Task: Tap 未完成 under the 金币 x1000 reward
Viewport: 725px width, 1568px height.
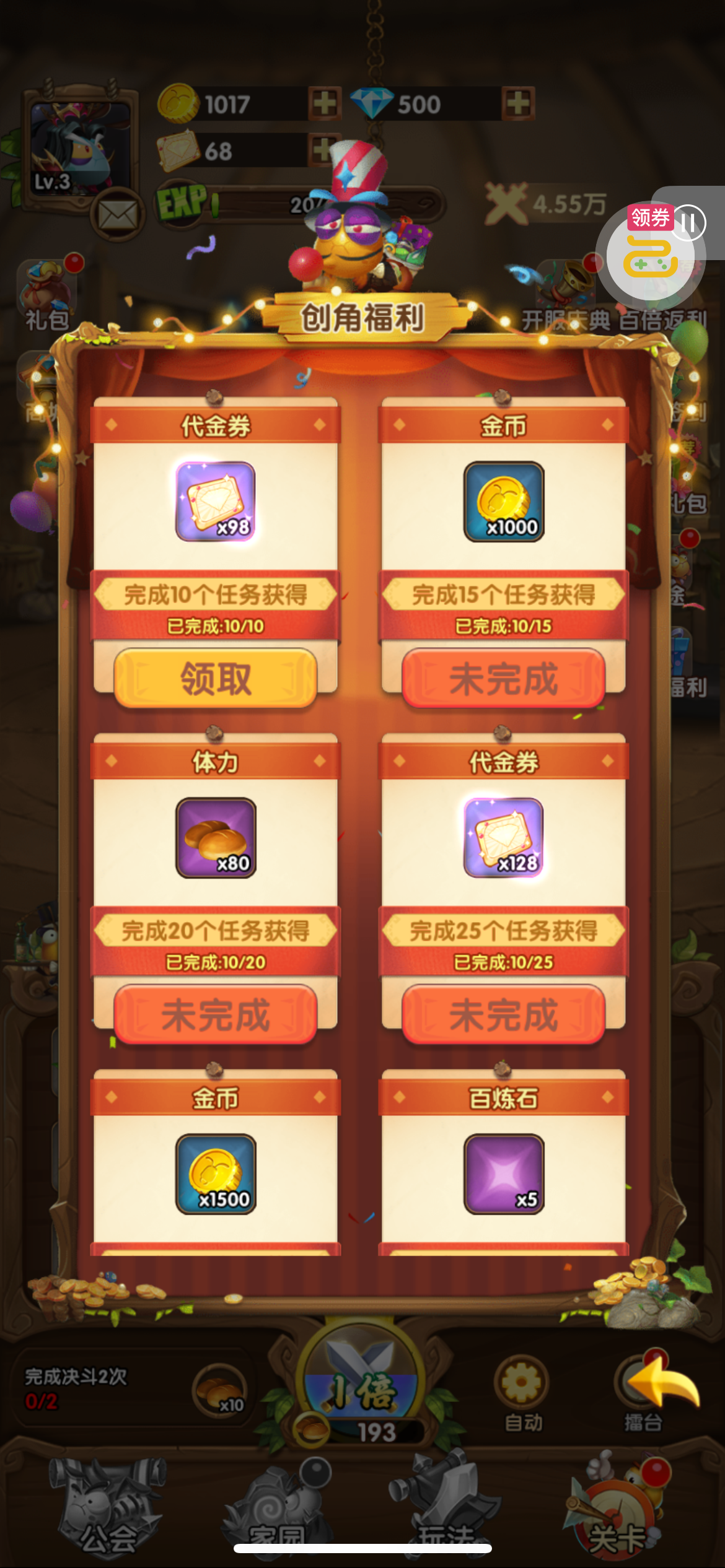Action: tap(503, 678)
